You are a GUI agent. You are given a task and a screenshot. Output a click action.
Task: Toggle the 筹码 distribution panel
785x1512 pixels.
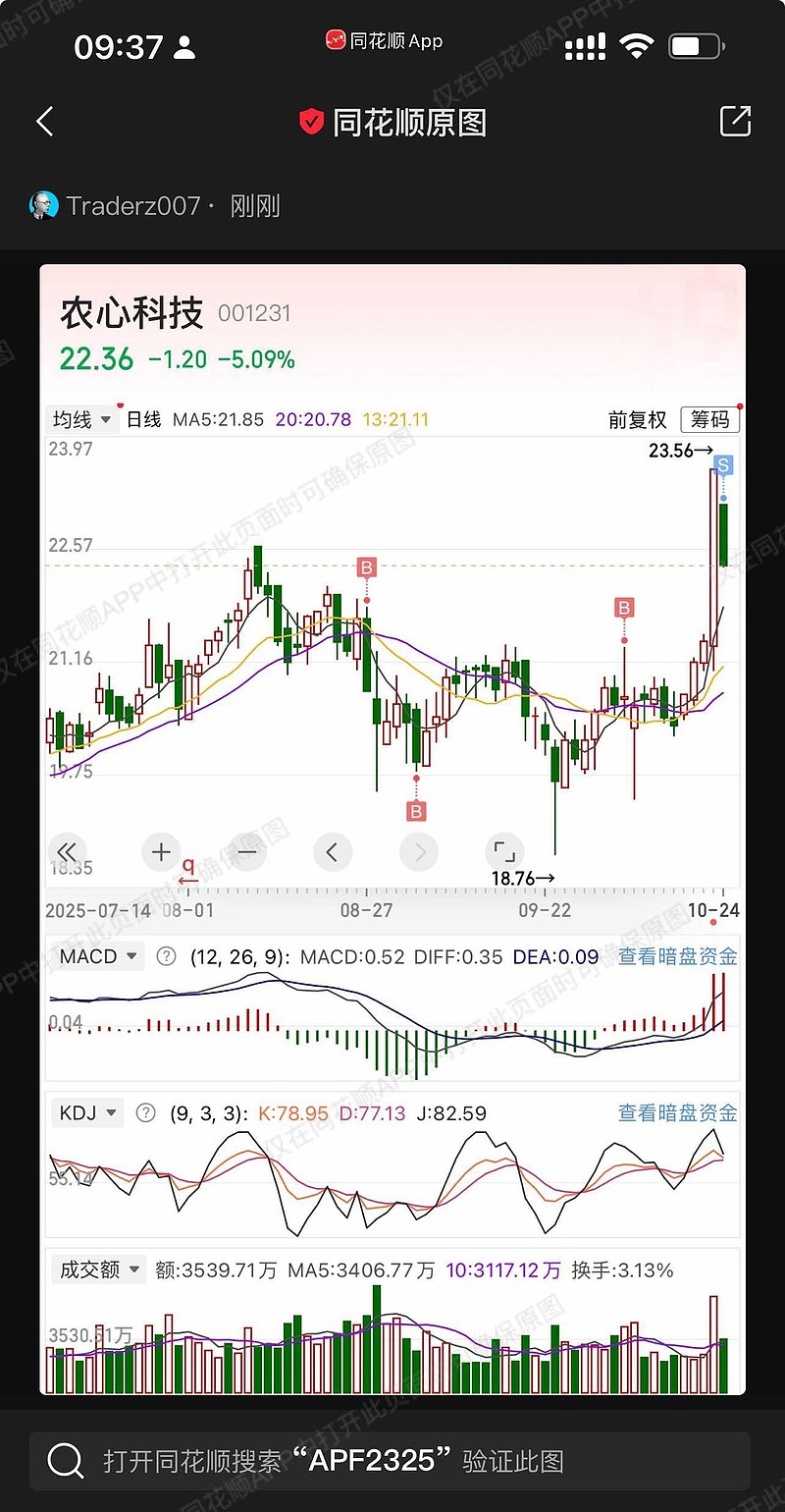(x=709, y=419)
